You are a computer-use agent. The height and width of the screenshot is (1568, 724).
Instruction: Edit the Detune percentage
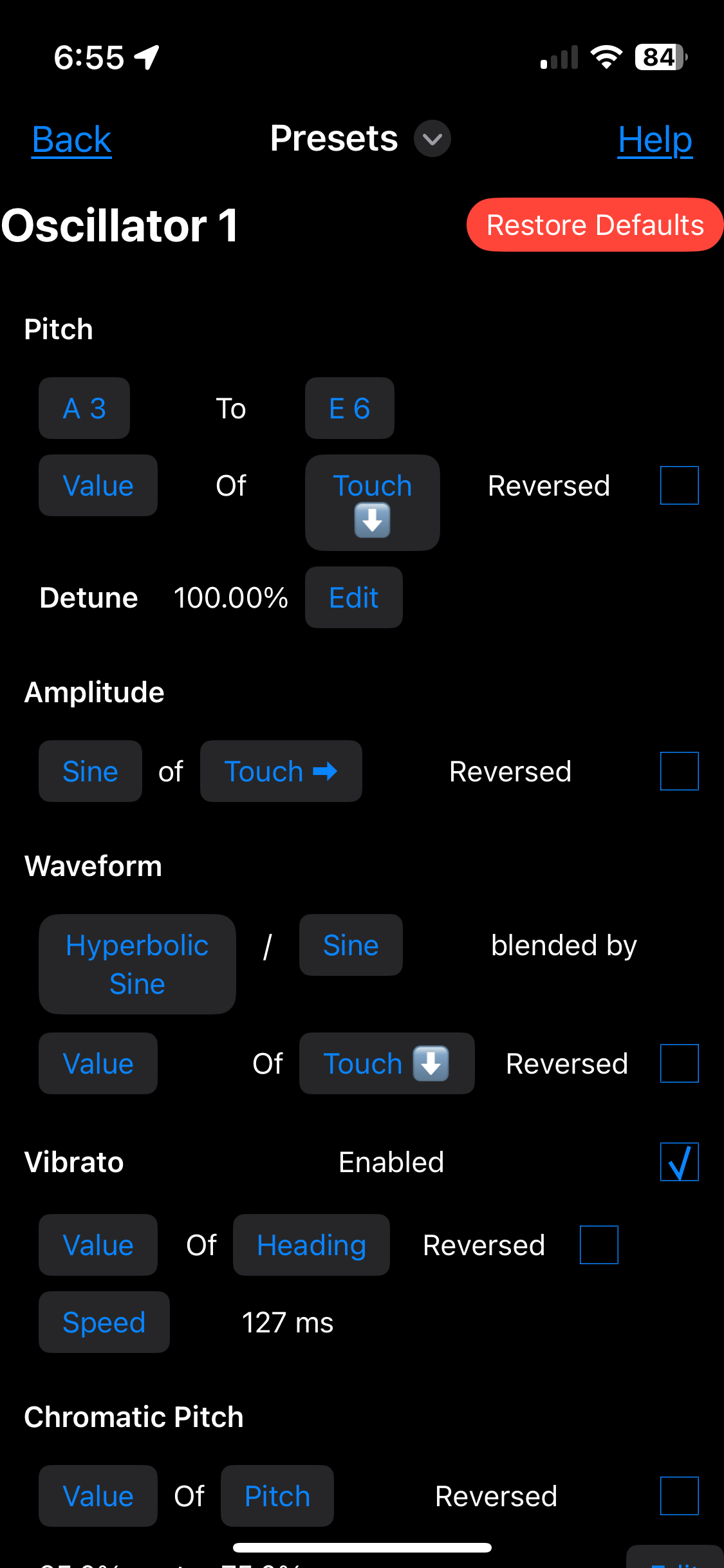click(353, 597)
